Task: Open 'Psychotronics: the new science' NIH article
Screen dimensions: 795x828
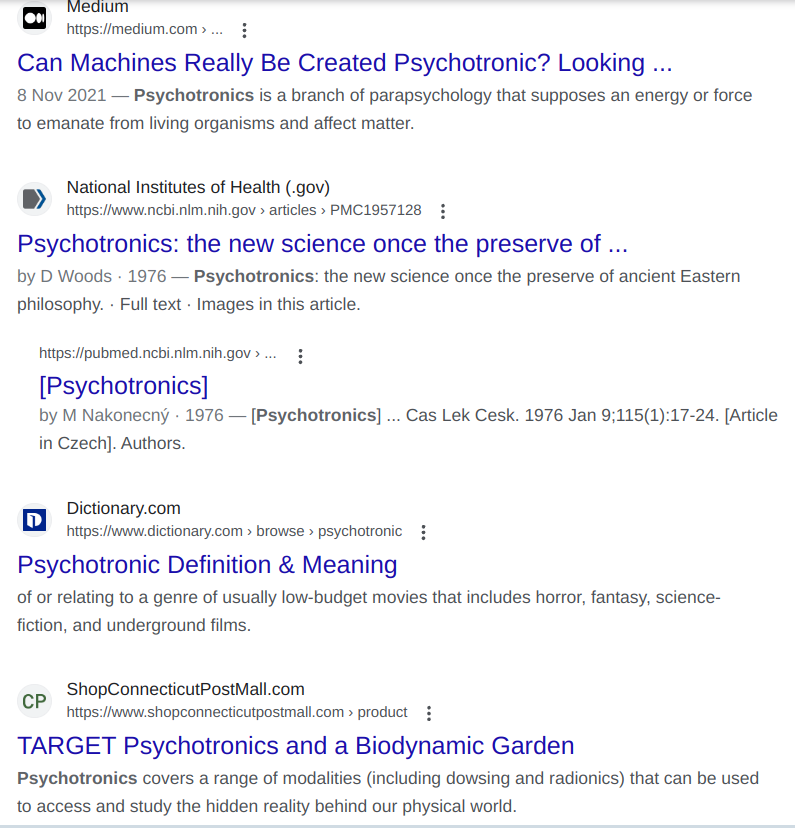Action: click(x=322, y=244)
